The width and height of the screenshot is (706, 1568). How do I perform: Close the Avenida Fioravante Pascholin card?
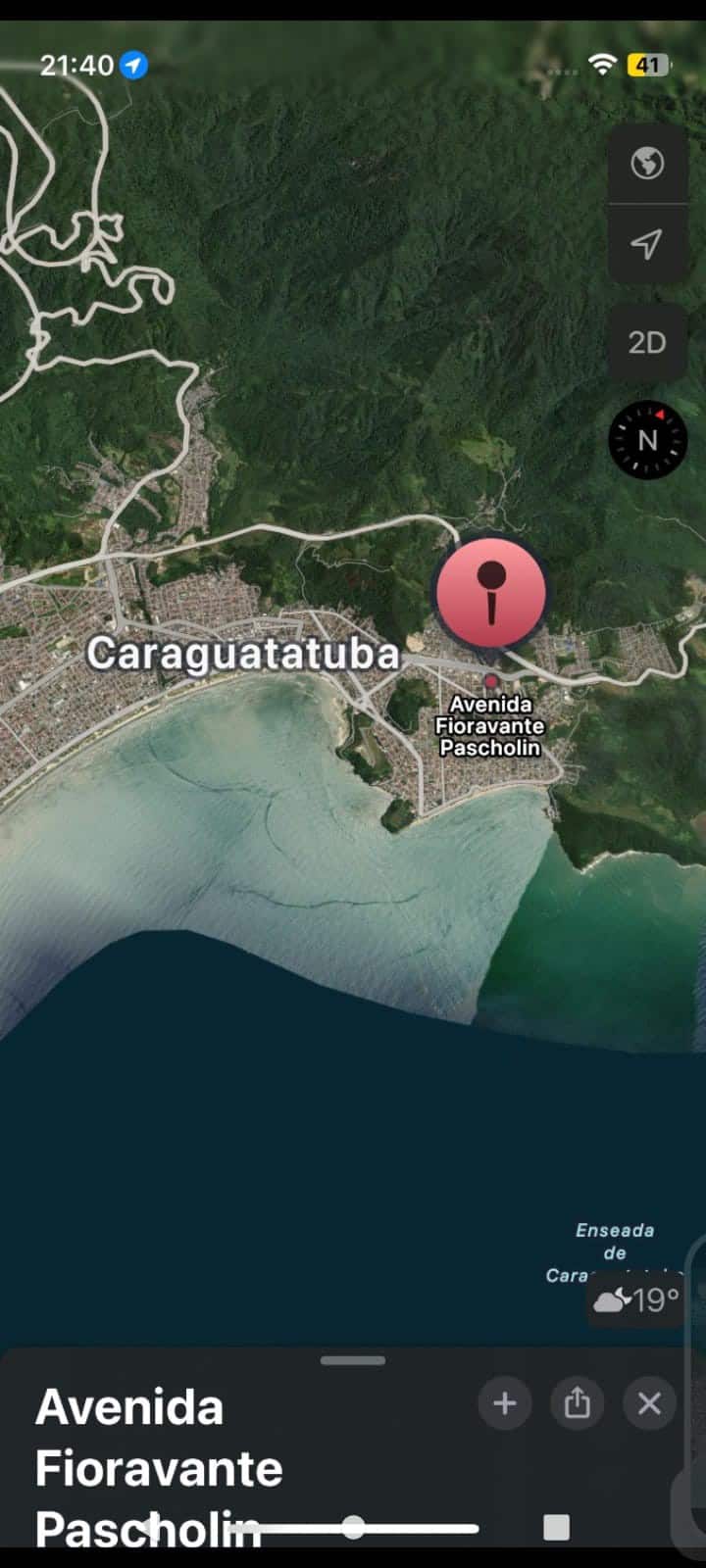click(x=649, y=1403)
